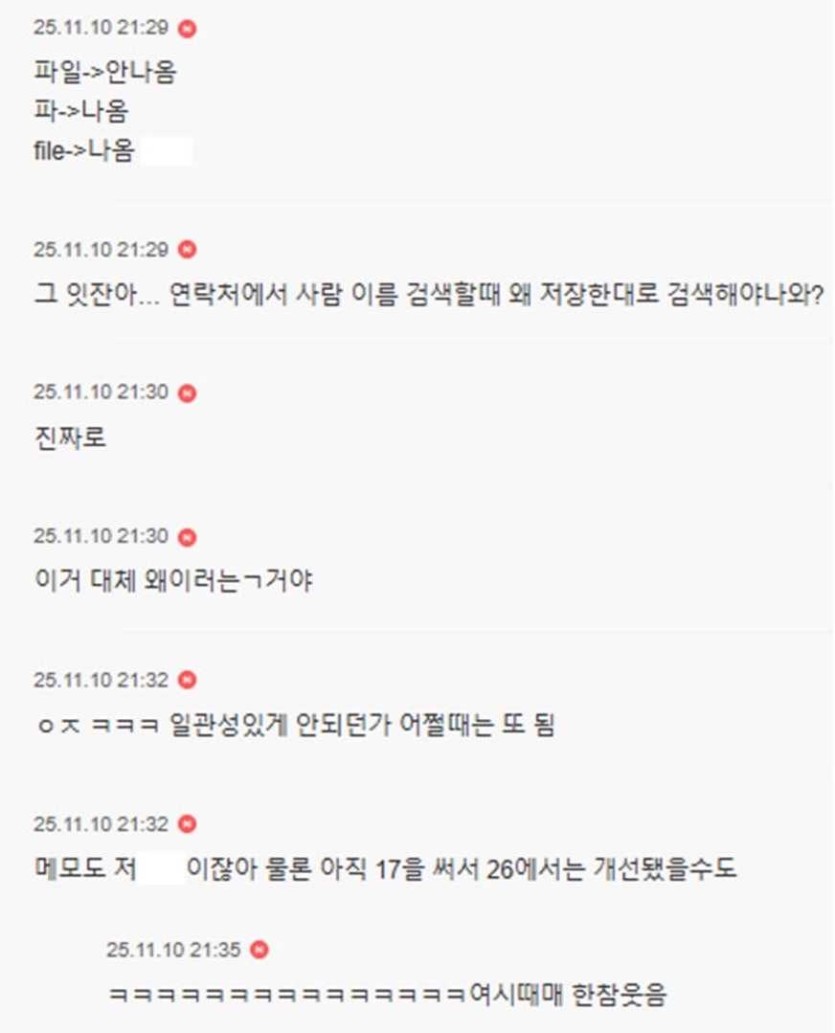Delete the ㅋㅋㅋ reply ending with 한참웃음
835x1033 pixels.
tap(260, 950)
